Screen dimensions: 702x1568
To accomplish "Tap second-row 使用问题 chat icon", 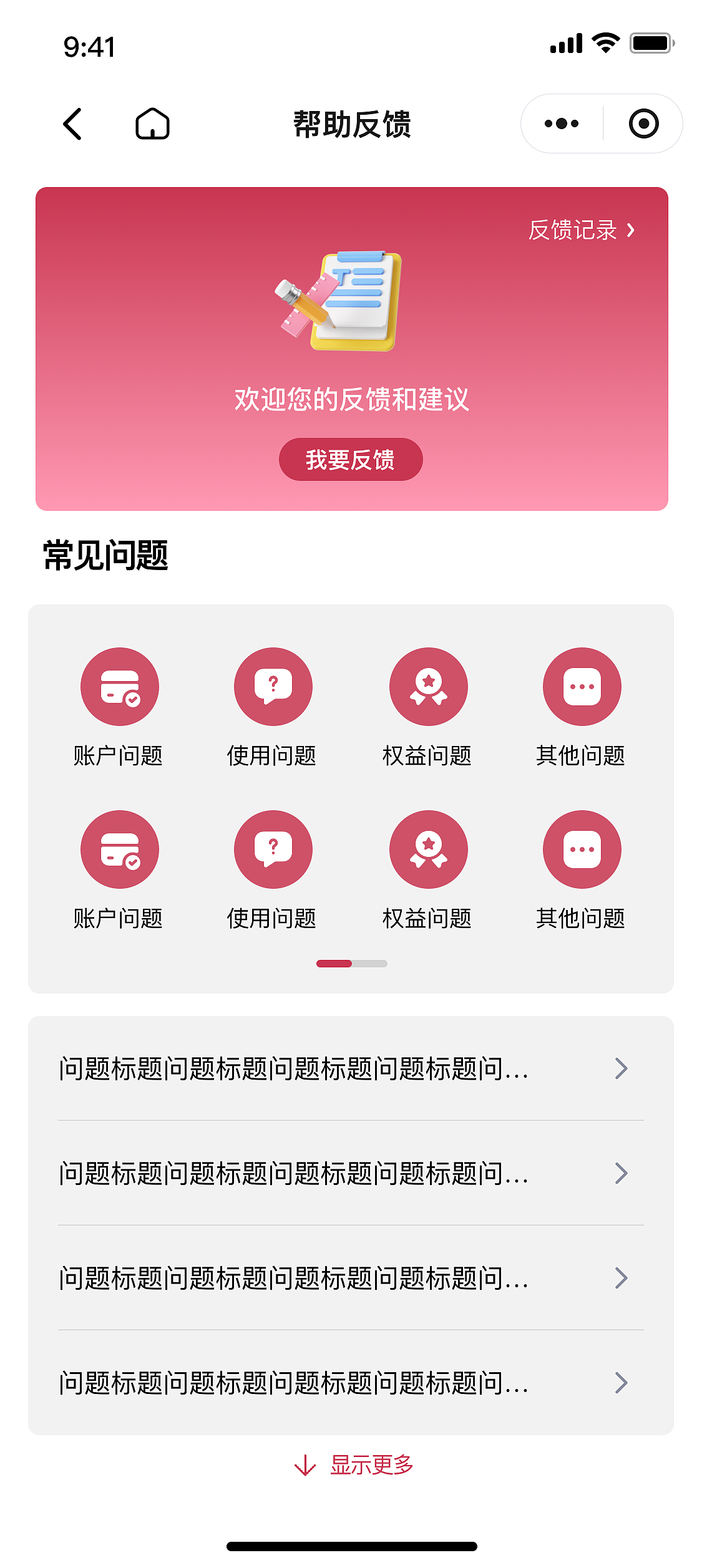I will click(x=273, y=849).
